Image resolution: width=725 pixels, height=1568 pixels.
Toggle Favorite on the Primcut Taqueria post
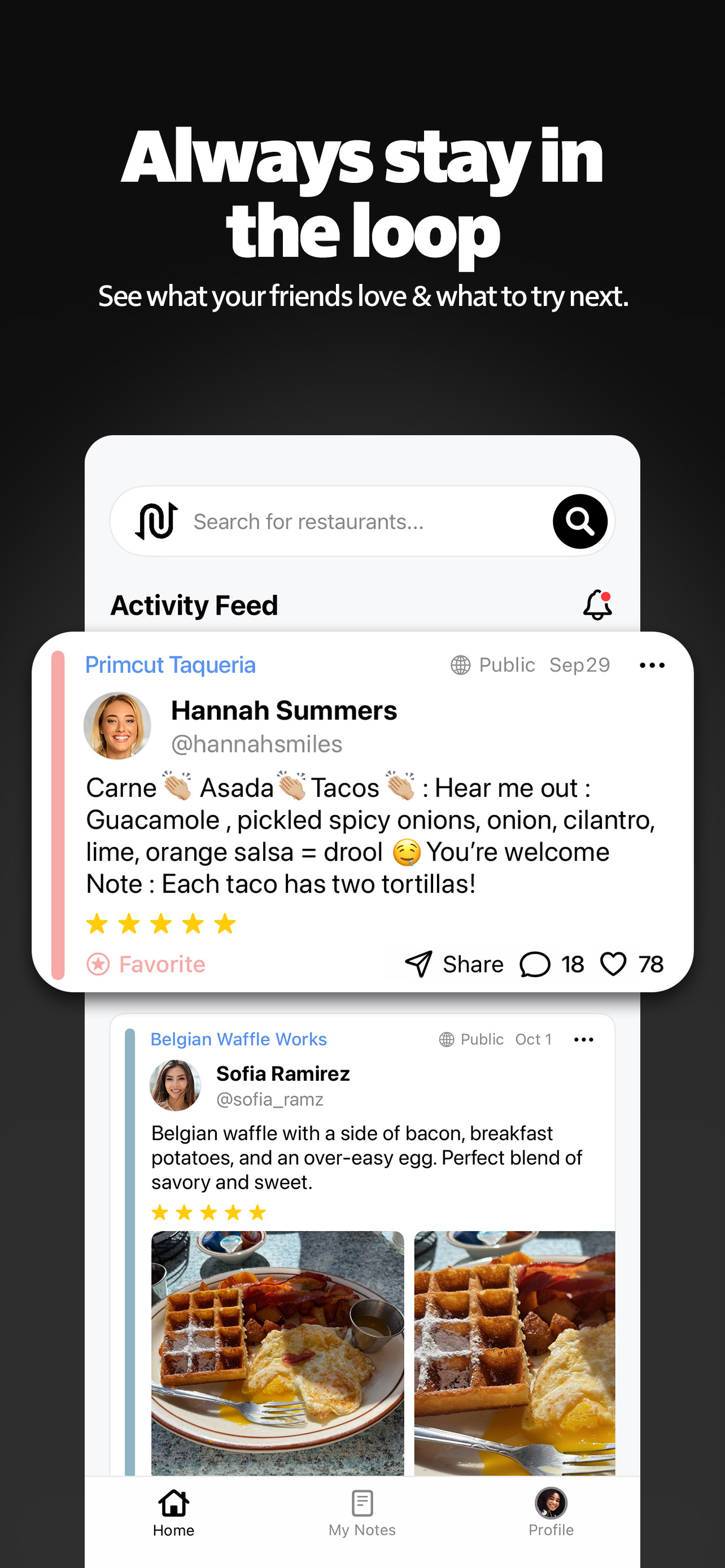[x=146, y=963]
